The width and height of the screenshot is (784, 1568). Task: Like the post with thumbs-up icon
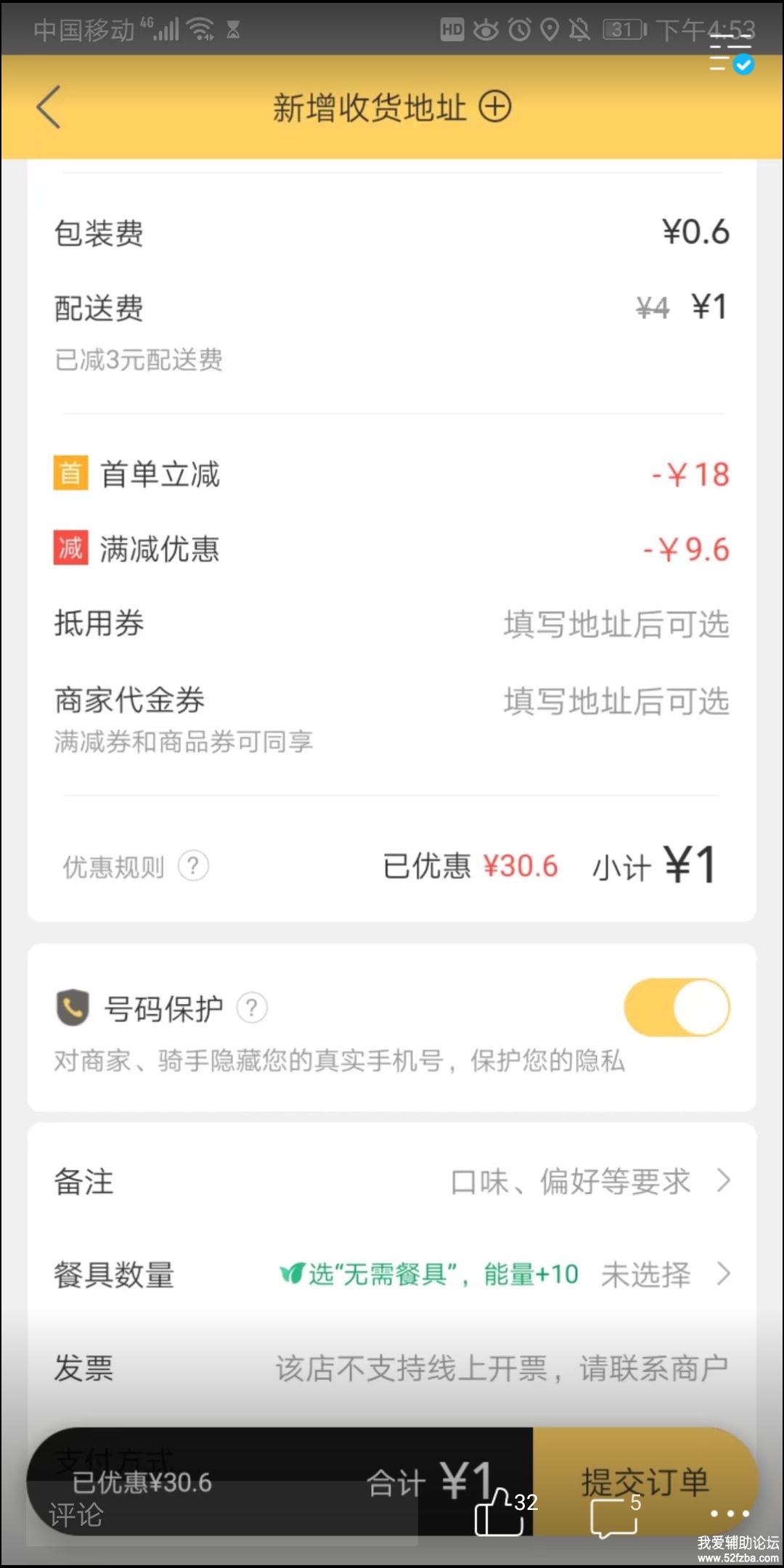pos(499,1514)
